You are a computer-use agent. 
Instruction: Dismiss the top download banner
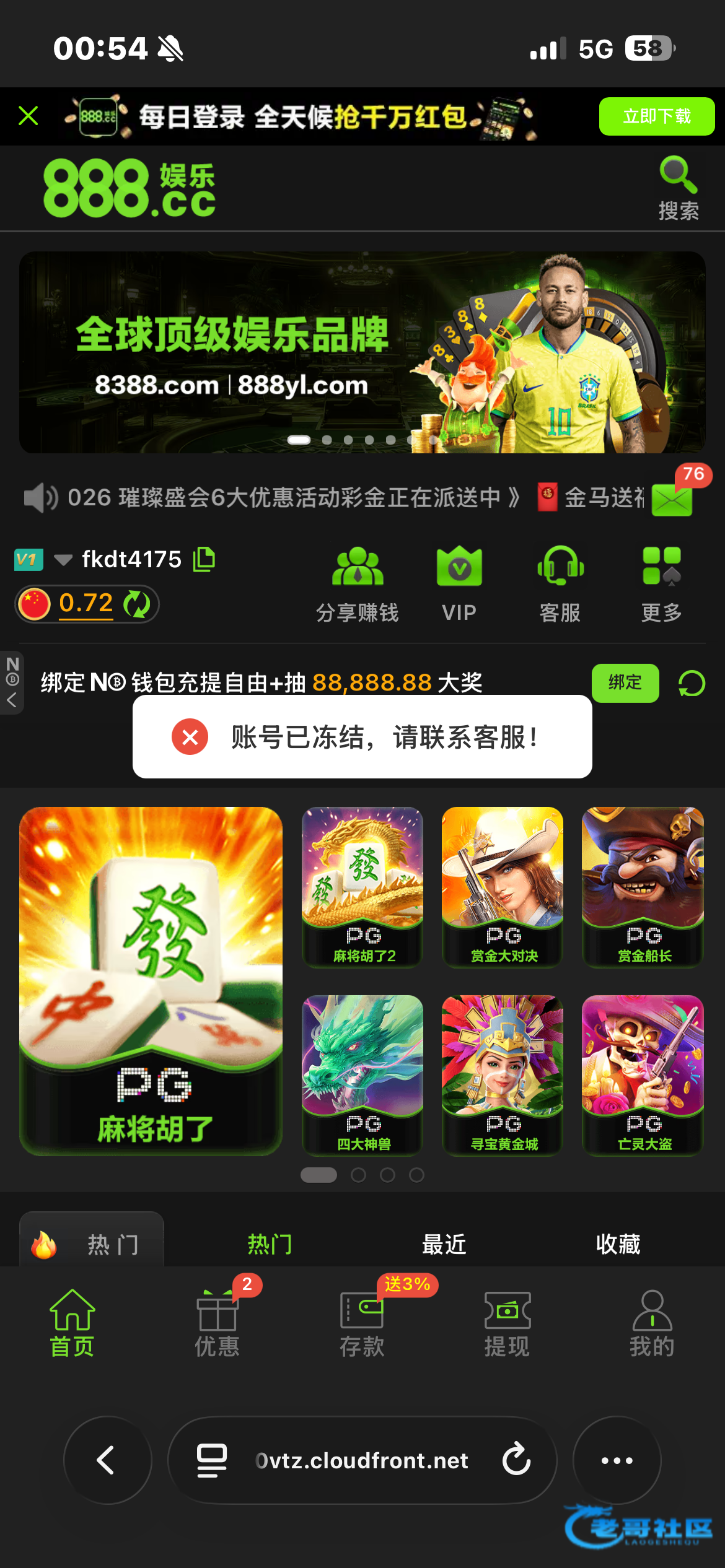(x=29, y=116)
